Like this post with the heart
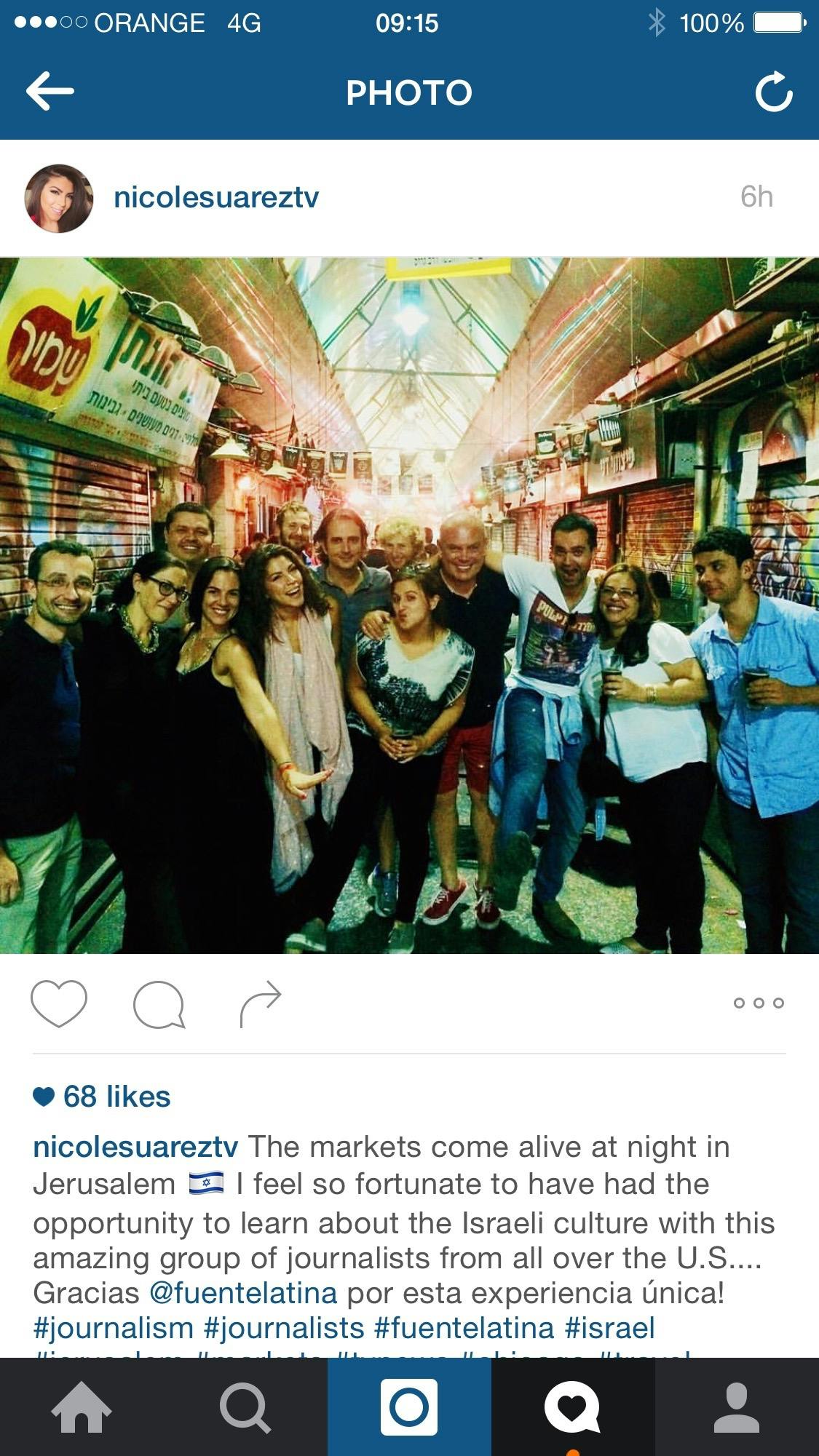The width and height of the screenshot is (819, 1456). pos(59,1003)
